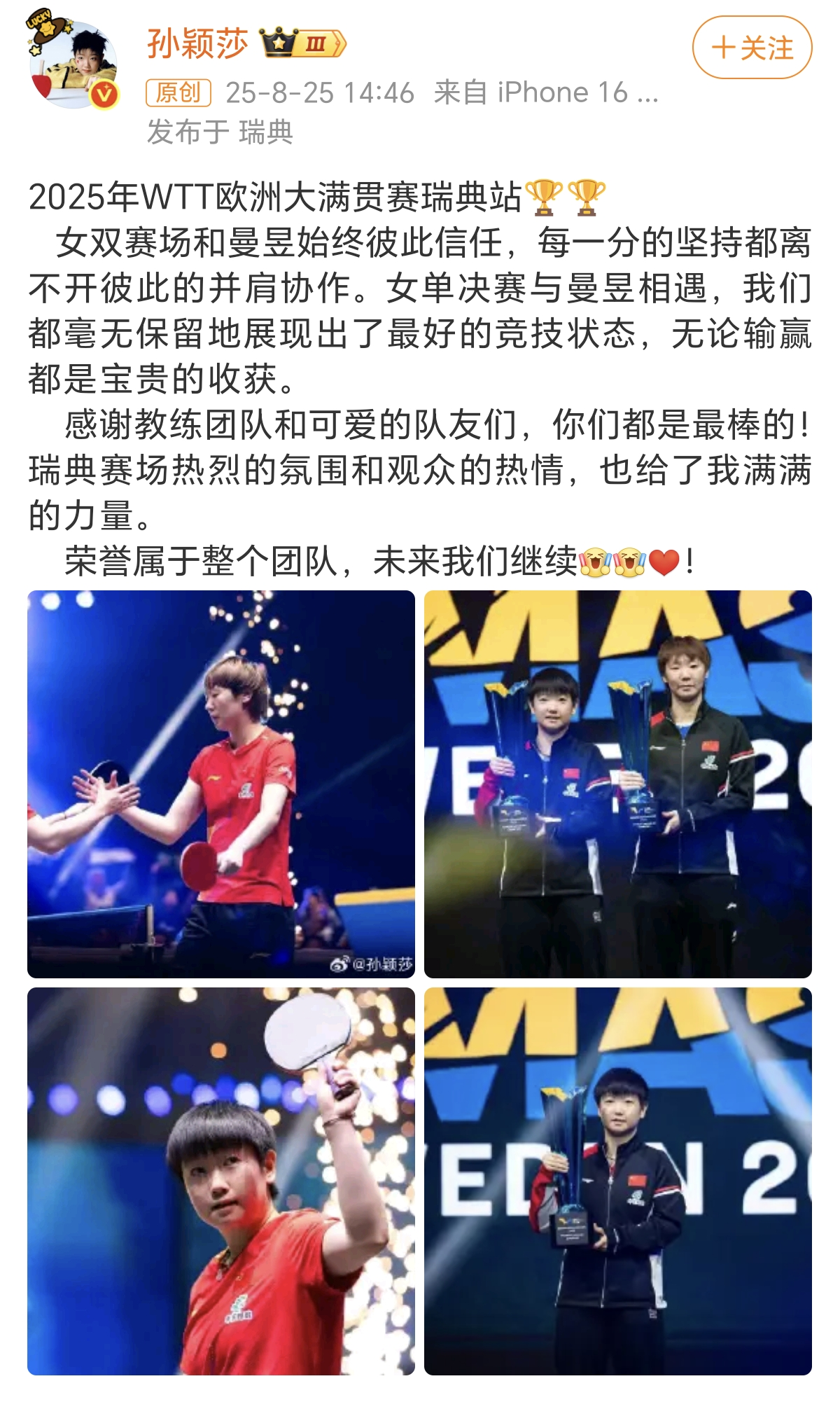The image size is (840, 1402).
Task: Open the photo of the player raising her paddle
Action: [x=221, y=1181]
